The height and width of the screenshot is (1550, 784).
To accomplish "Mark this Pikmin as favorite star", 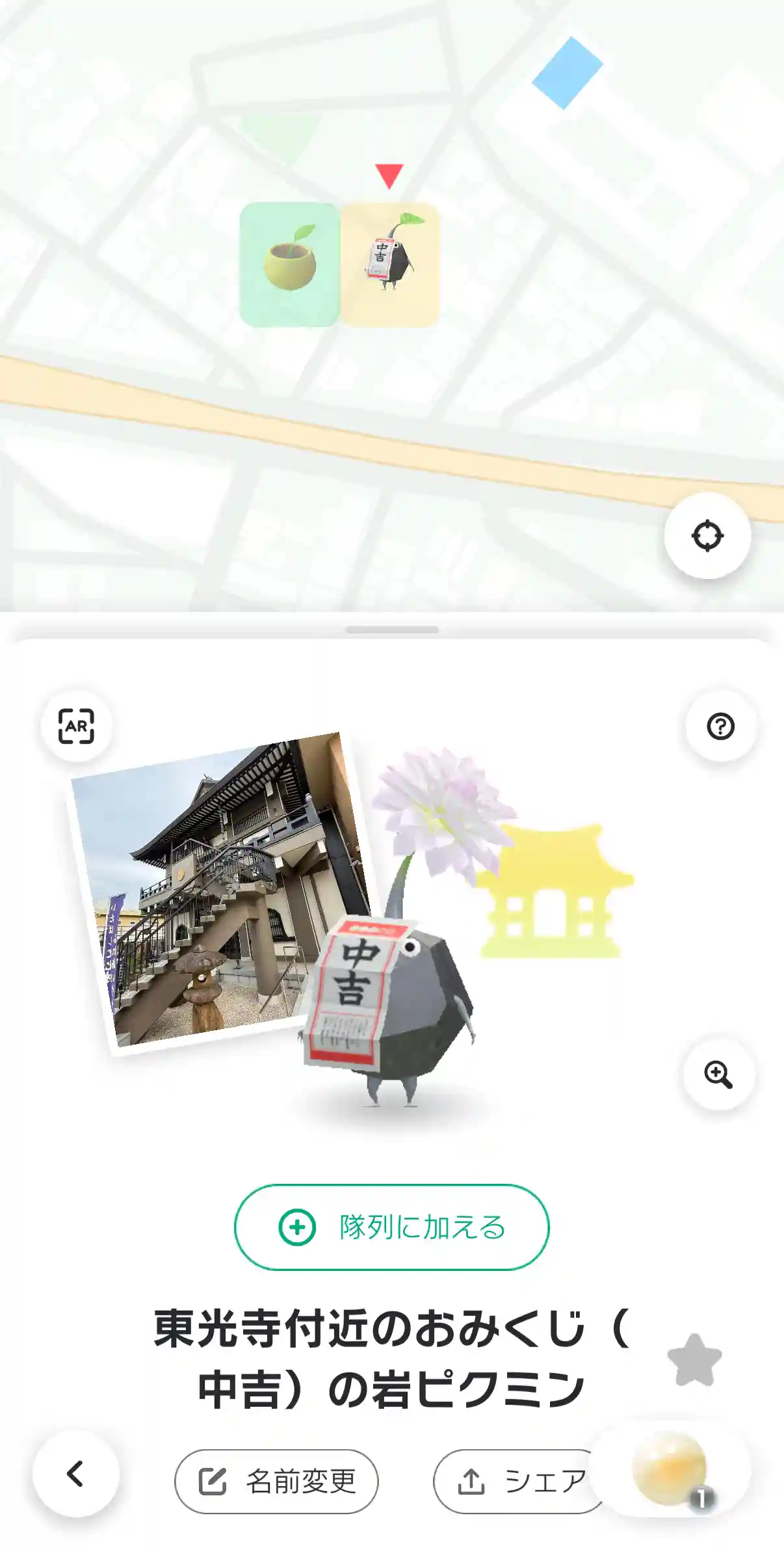I will pos(694,1360).
